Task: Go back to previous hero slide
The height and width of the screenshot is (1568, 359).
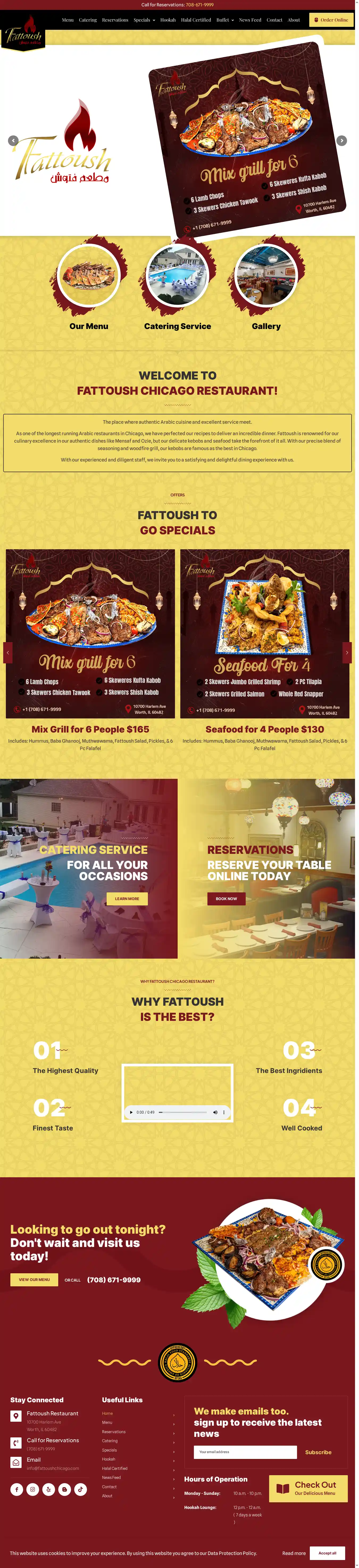Action: point(13,141)
